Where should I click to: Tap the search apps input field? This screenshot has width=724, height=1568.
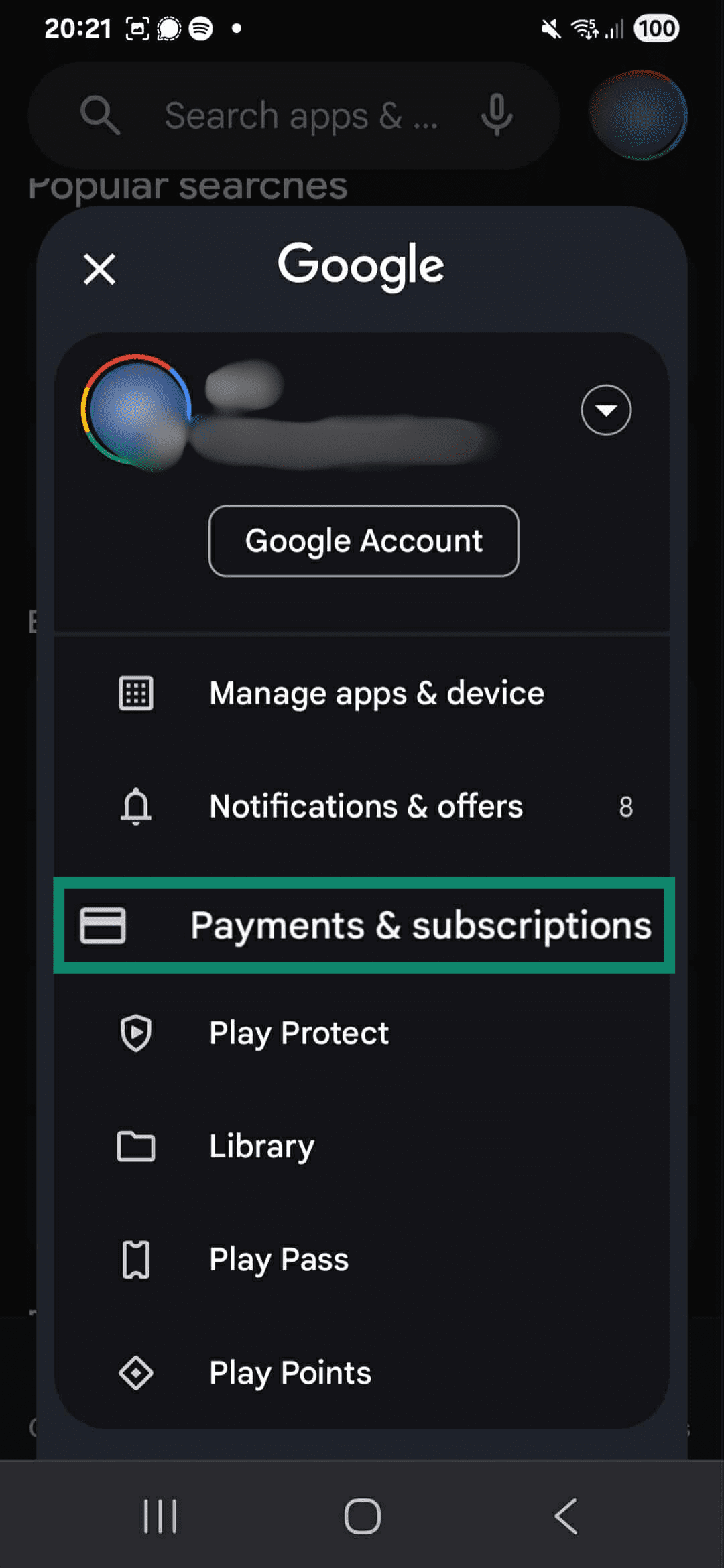pos(302,115)
